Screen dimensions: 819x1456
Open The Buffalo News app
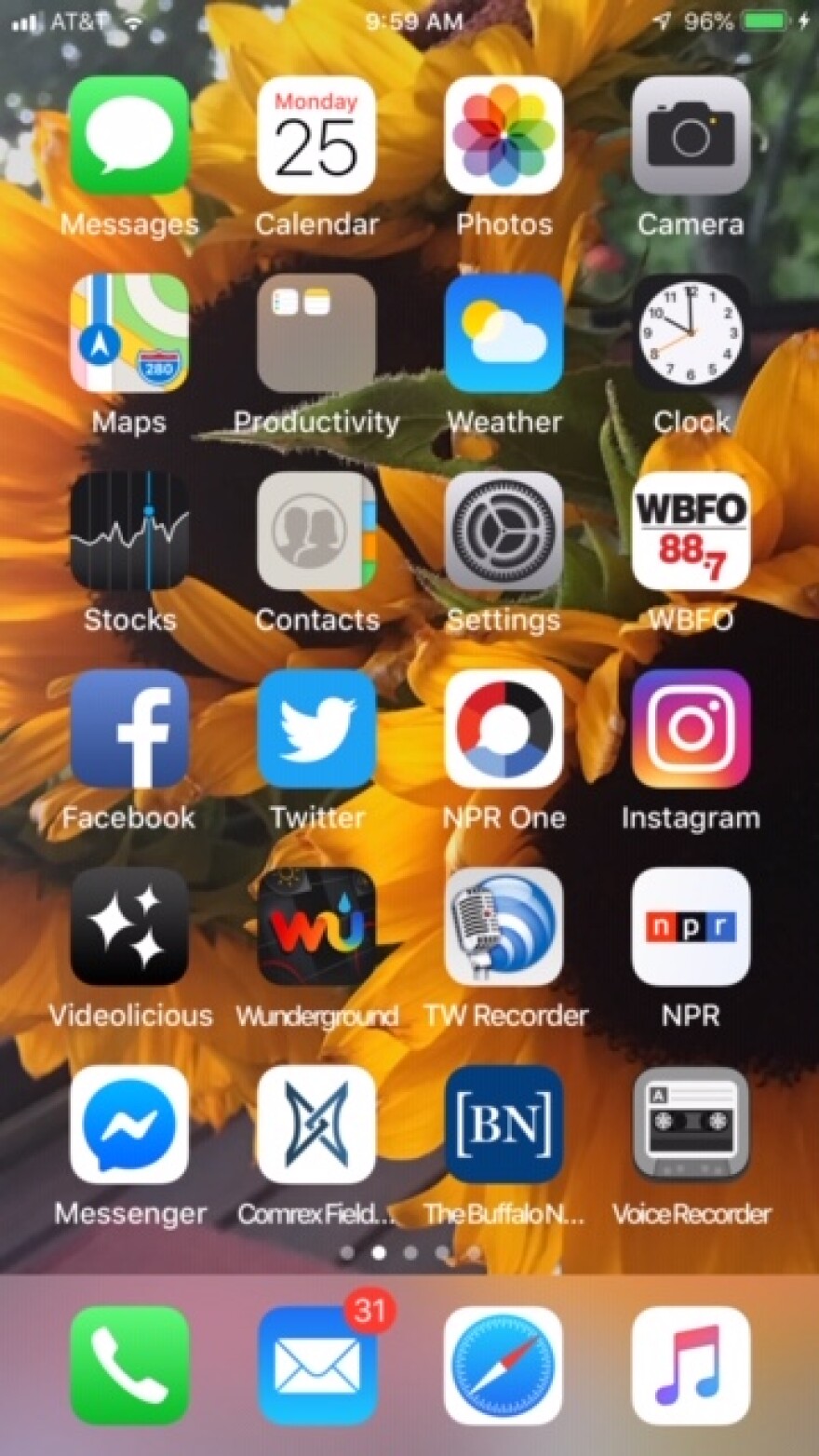point(503,1125)
